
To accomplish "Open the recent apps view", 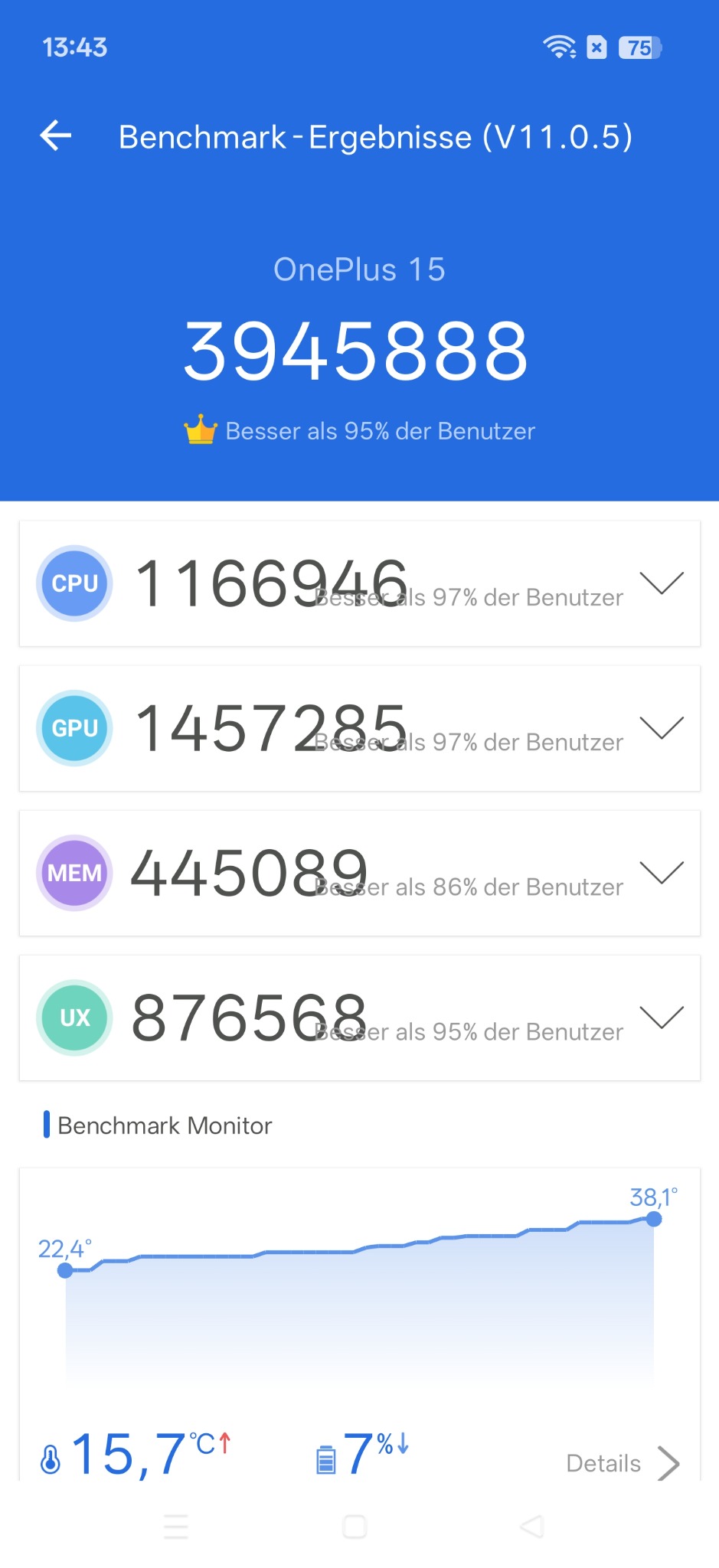I will coord(176,1526).
